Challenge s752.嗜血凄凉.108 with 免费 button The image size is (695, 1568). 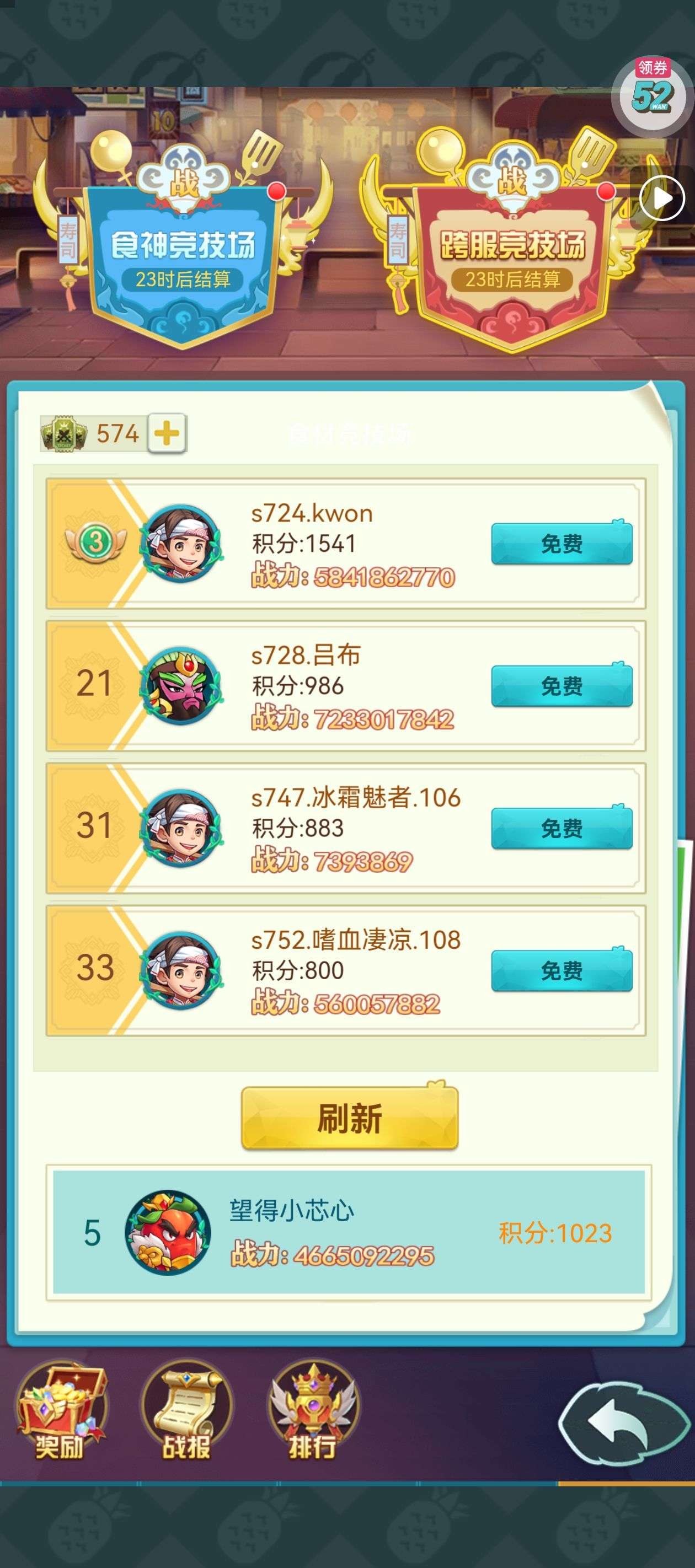(x=561, y=970)
